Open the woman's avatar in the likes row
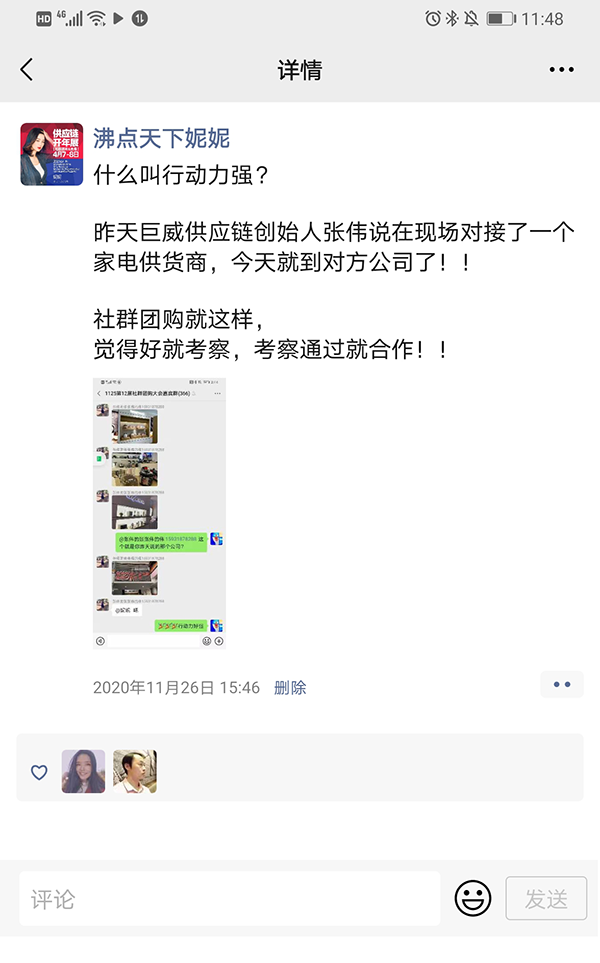The image size is (600, 963). tap(84, 772)
